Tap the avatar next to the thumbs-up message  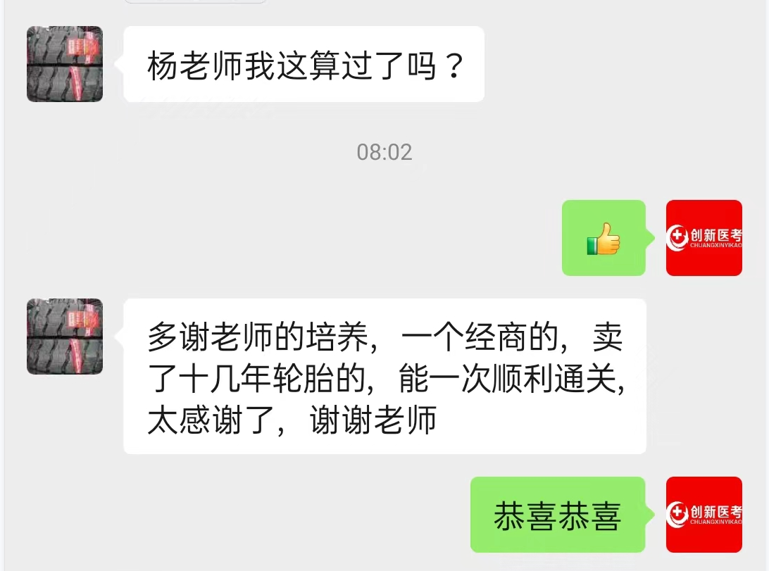coord(704,238)
